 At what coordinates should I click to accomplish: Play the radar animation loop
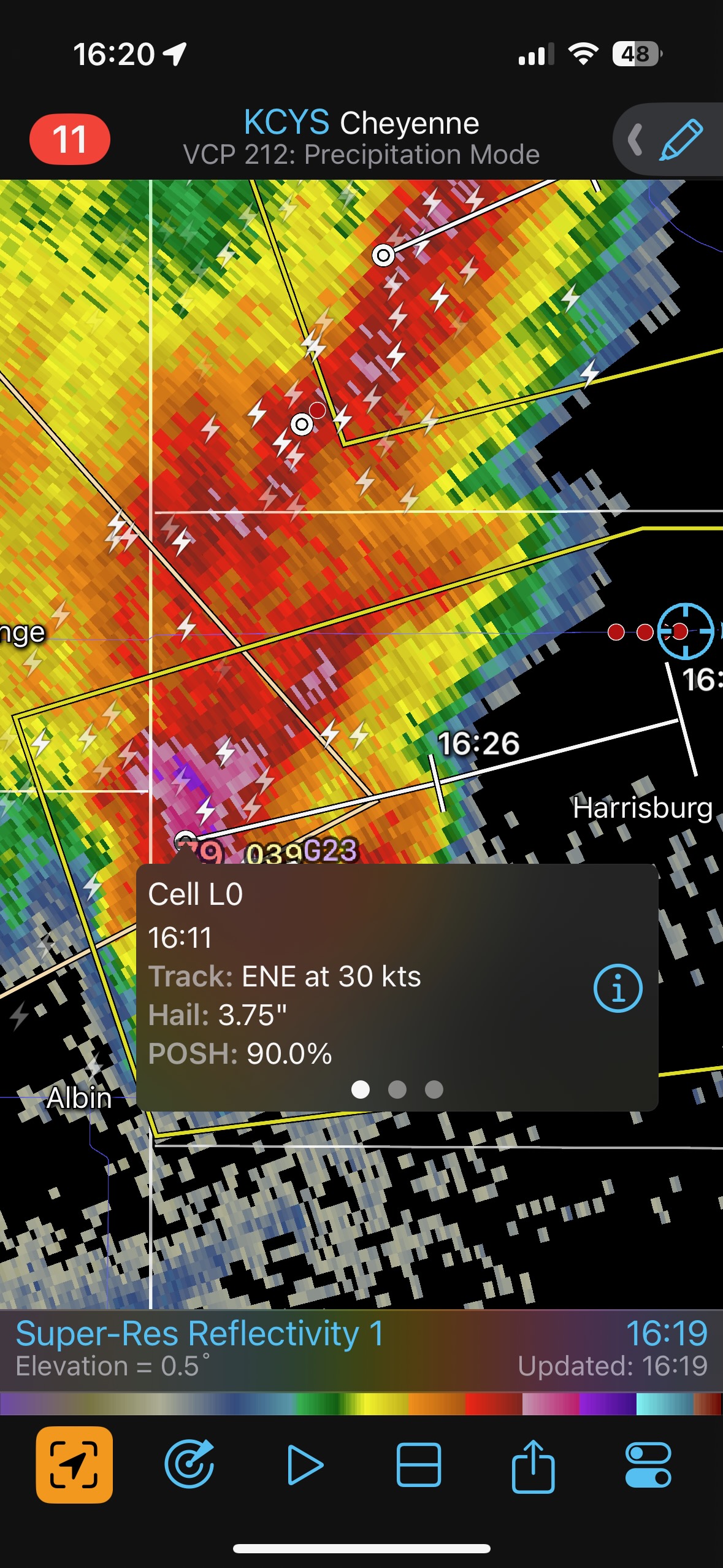[304, 1464]
